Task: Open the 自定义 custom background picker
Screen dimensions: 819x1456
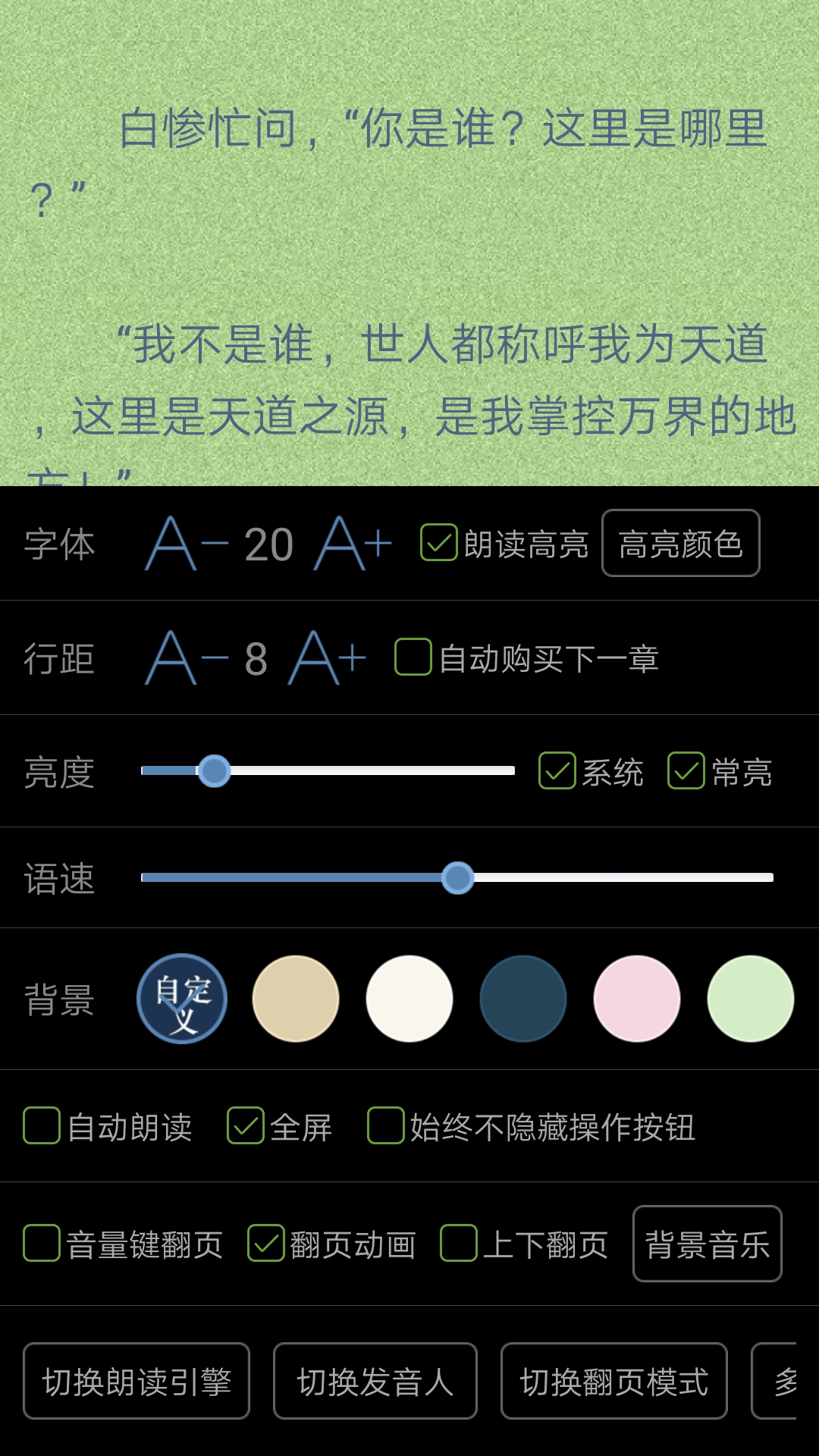Action: [182, 998]
